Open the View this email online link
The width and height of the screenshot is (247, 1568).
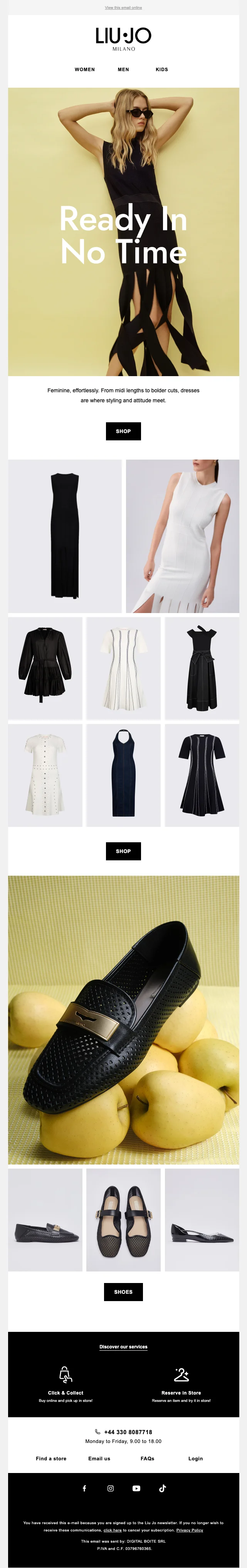pos(123,8)
